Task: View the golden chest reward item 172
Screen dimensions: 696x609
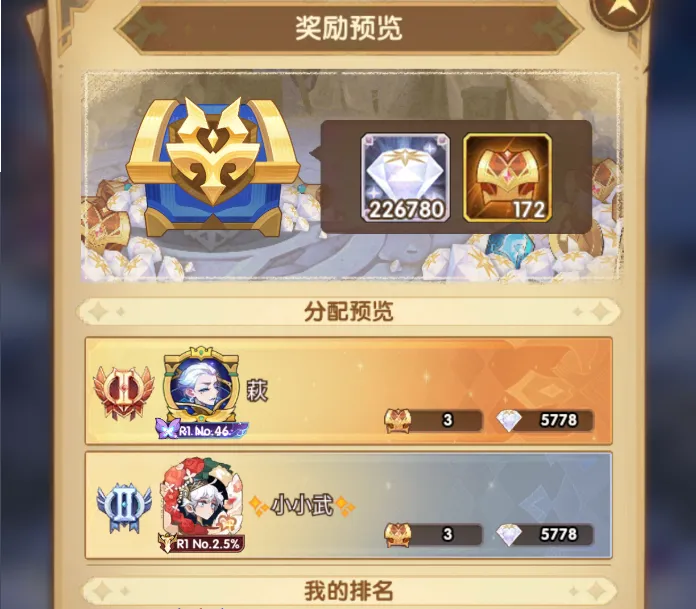Action: [x=507, y=177]
